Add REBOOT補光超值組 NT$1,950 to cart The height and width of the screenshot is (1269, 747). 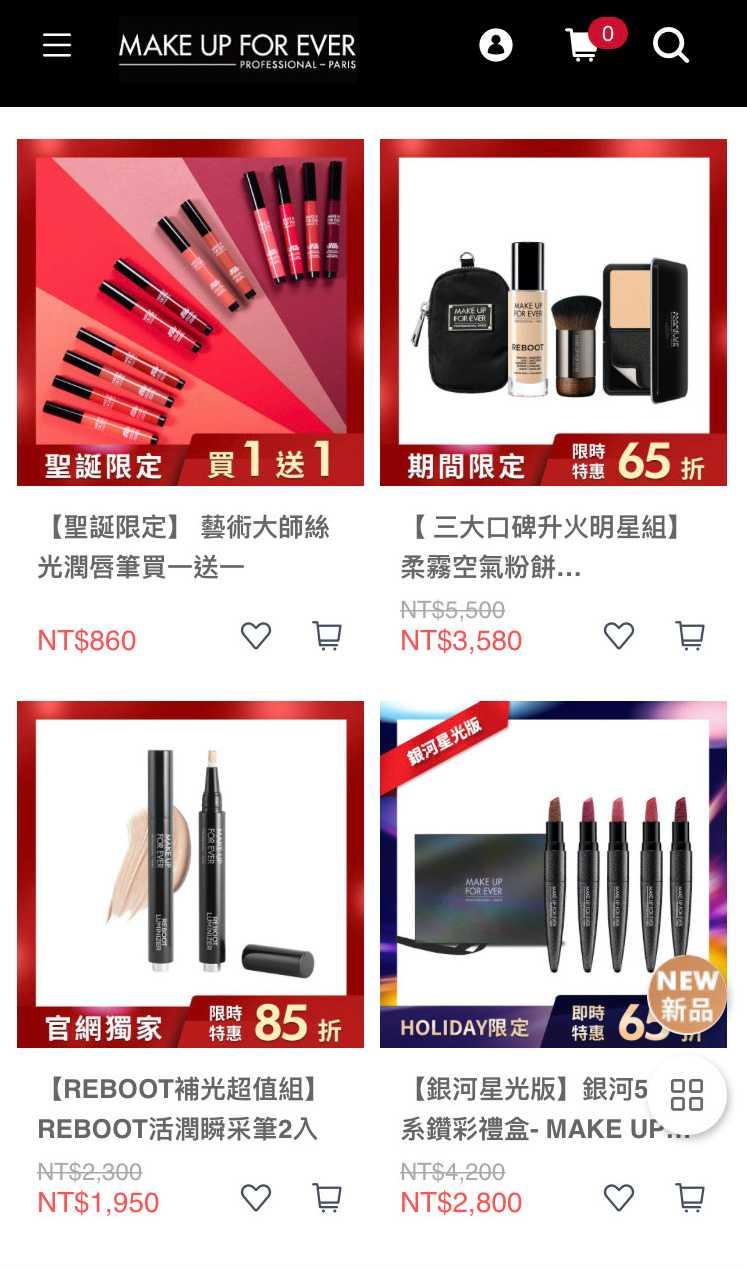[x=328, y=1198]
